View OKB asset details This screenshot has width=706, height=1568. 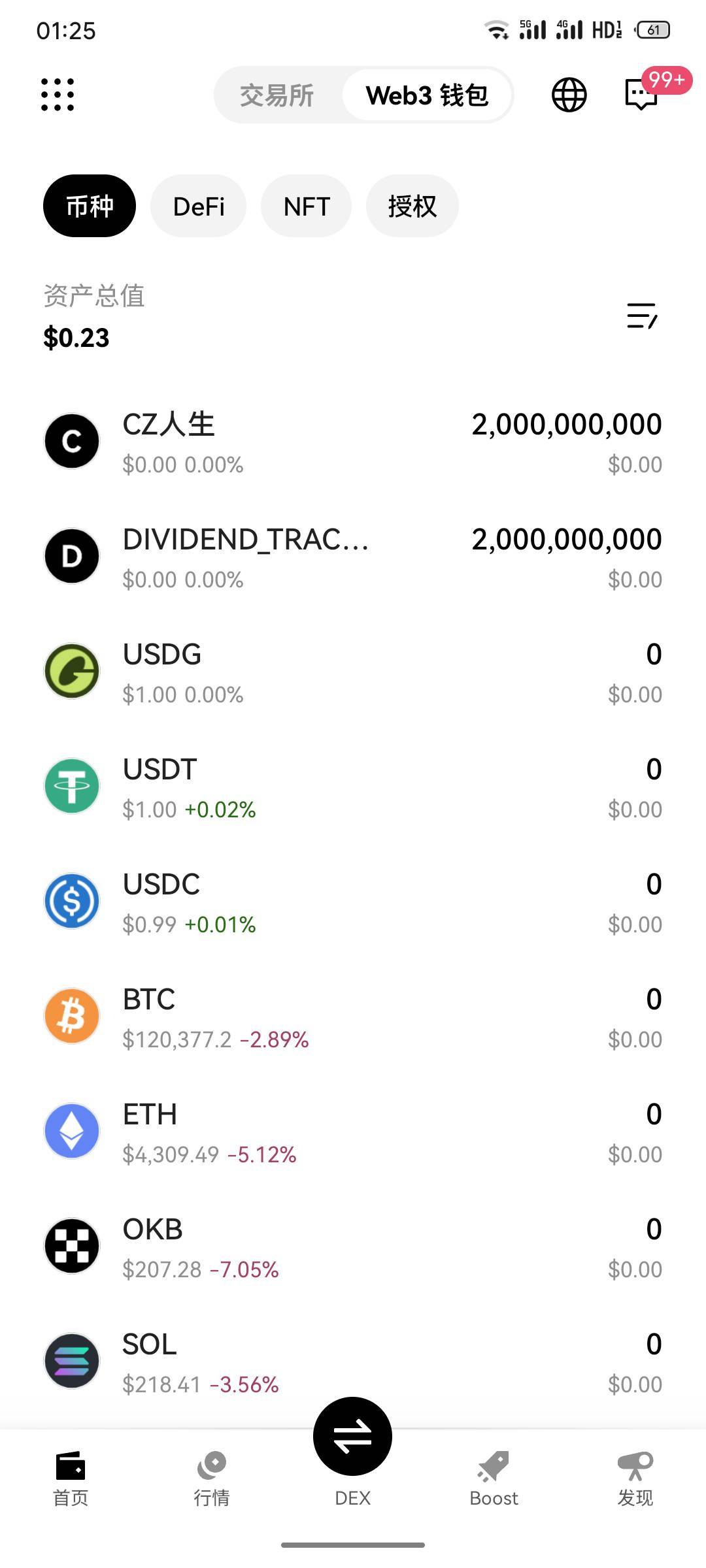coord(353,1247)
